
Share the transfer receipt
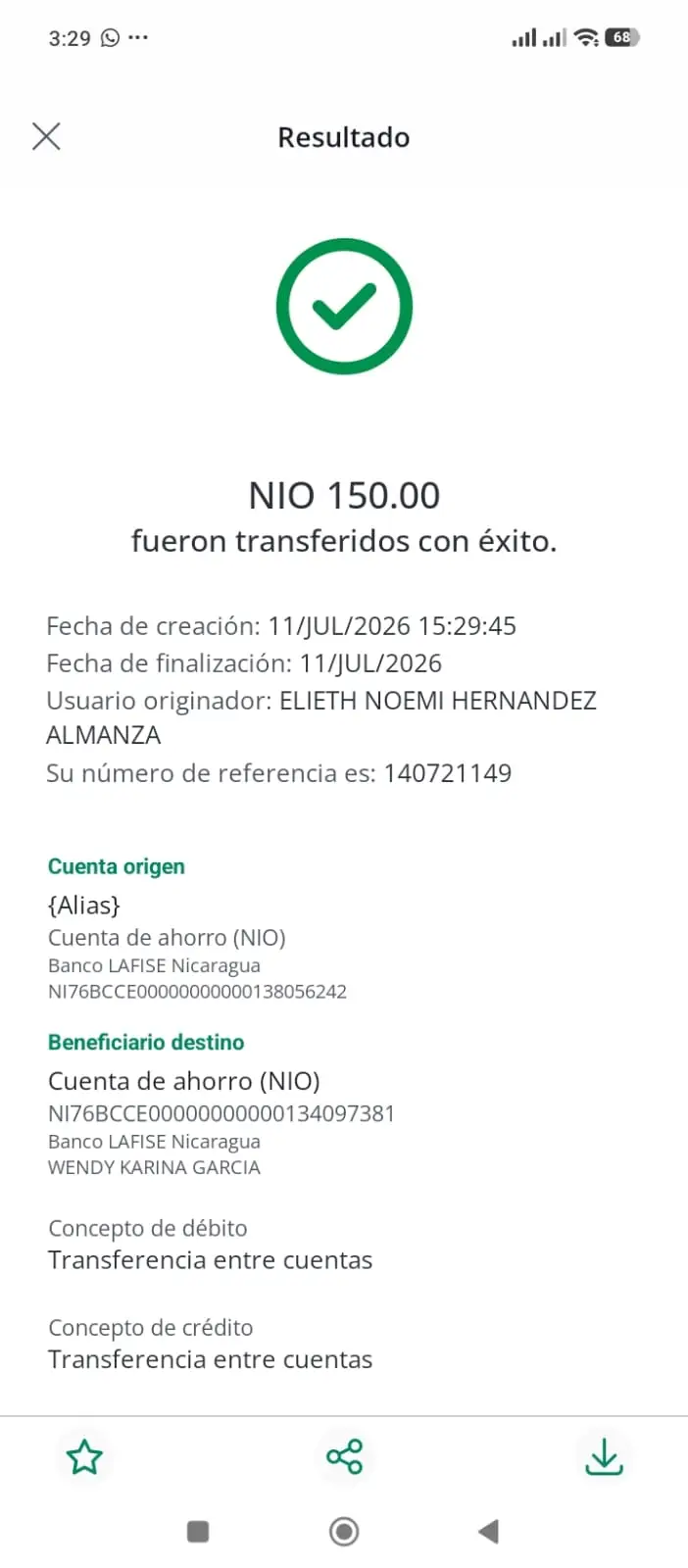tap(344, 1456)
